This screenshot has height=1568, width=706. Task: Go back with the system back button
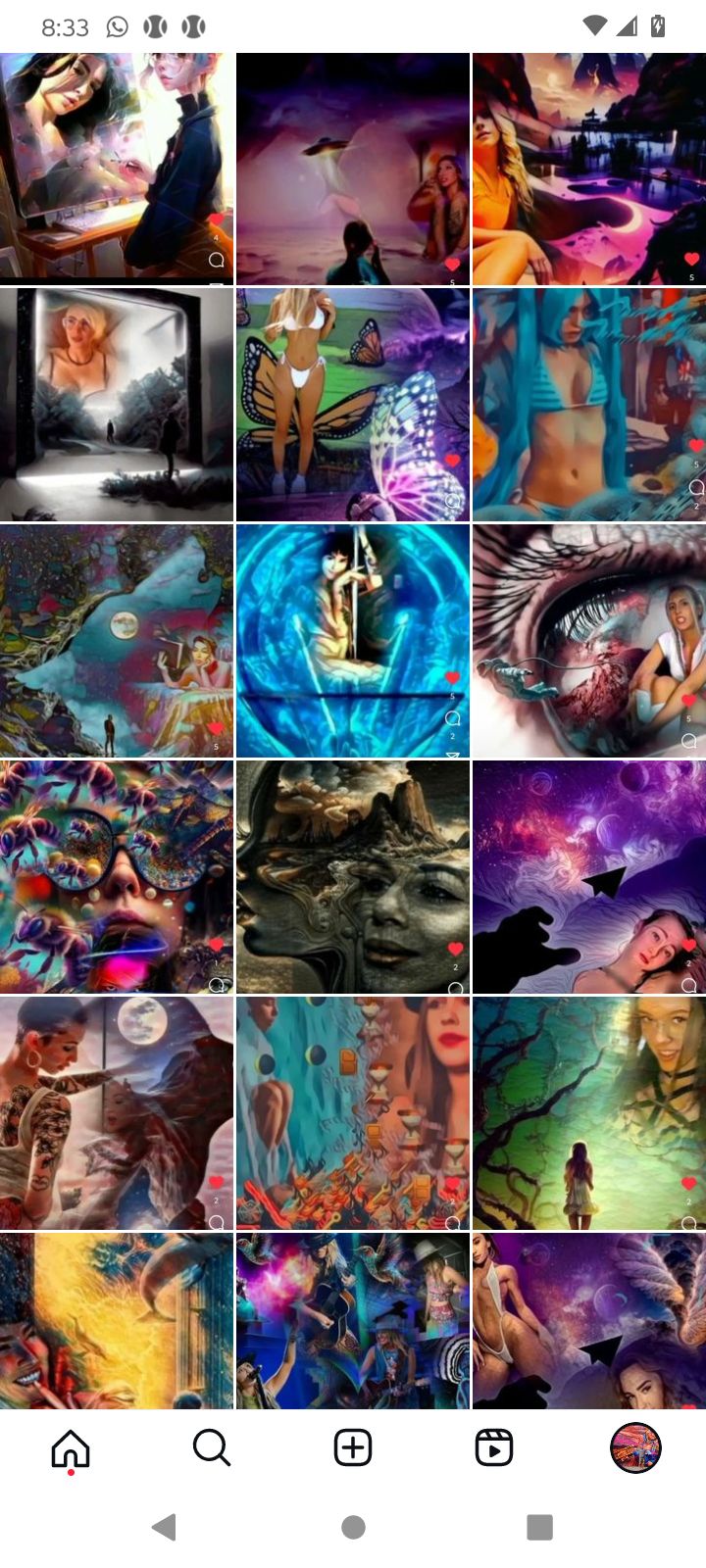tap(164, 1526)
